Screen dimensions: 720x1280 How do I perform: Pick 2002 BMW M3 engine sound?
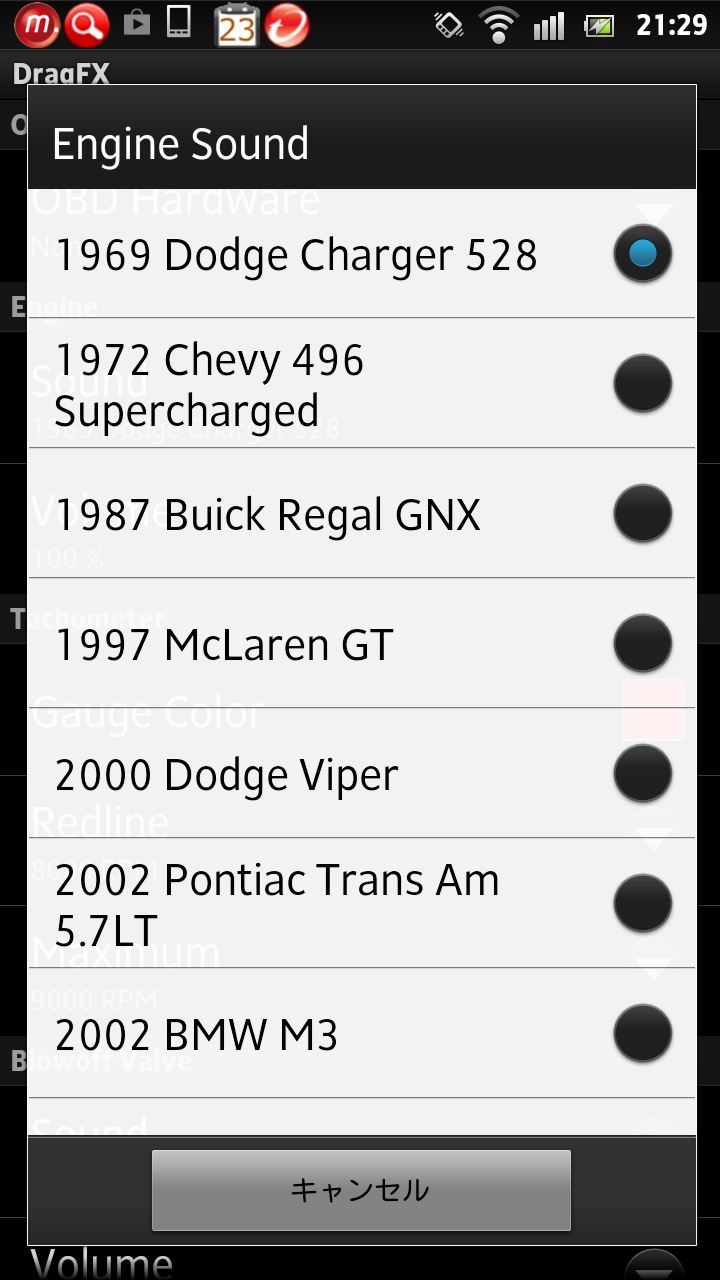tap(362, 1034)
